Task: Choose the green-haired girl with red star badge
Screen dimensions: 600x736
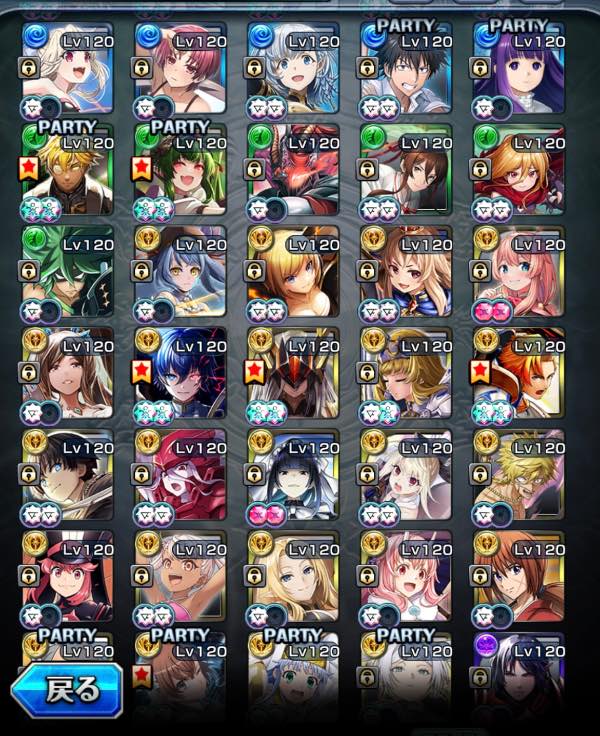Action: [180, 170]
